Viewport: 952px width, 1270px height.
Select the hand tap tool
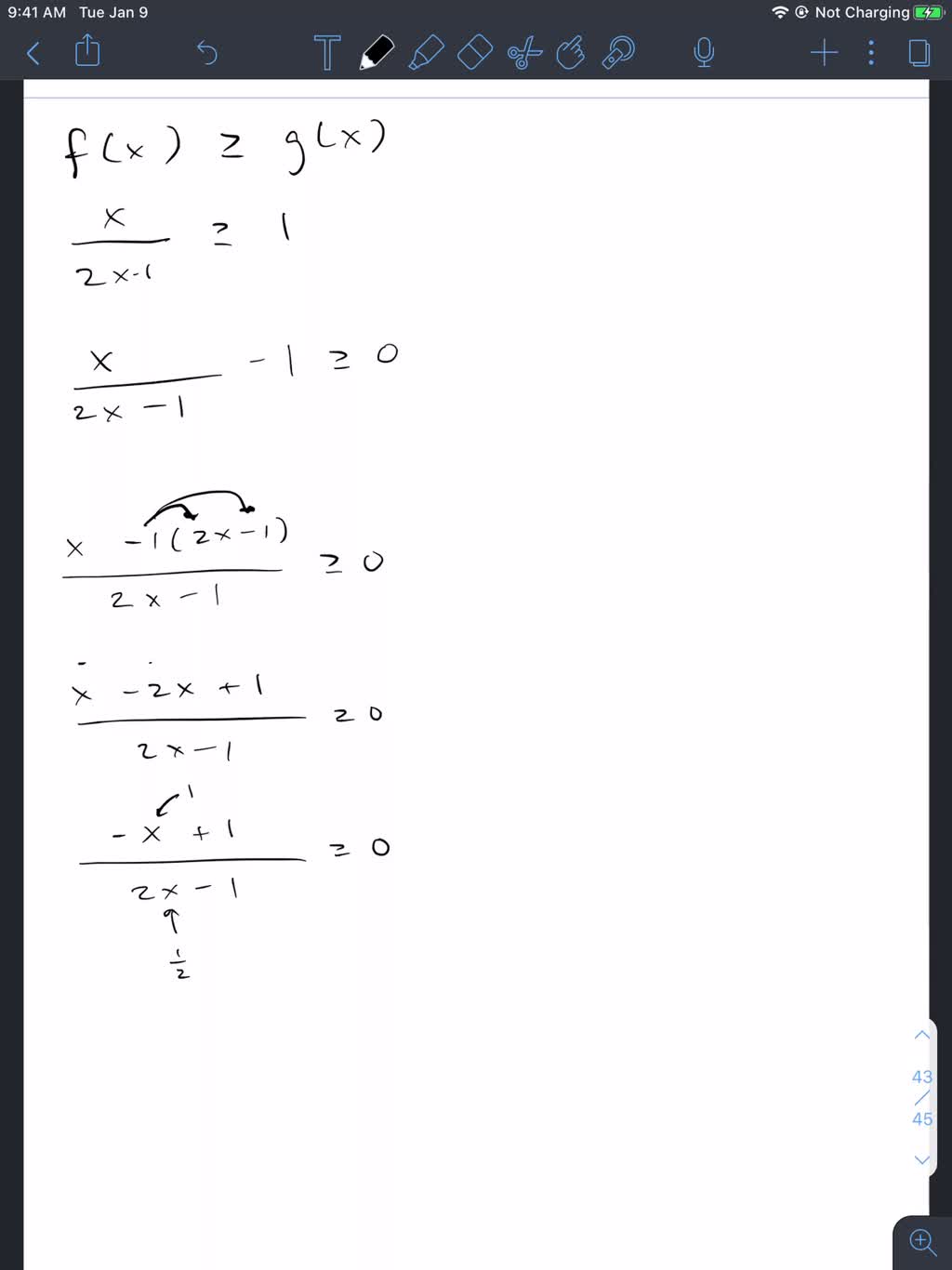[x=570, y=53]
